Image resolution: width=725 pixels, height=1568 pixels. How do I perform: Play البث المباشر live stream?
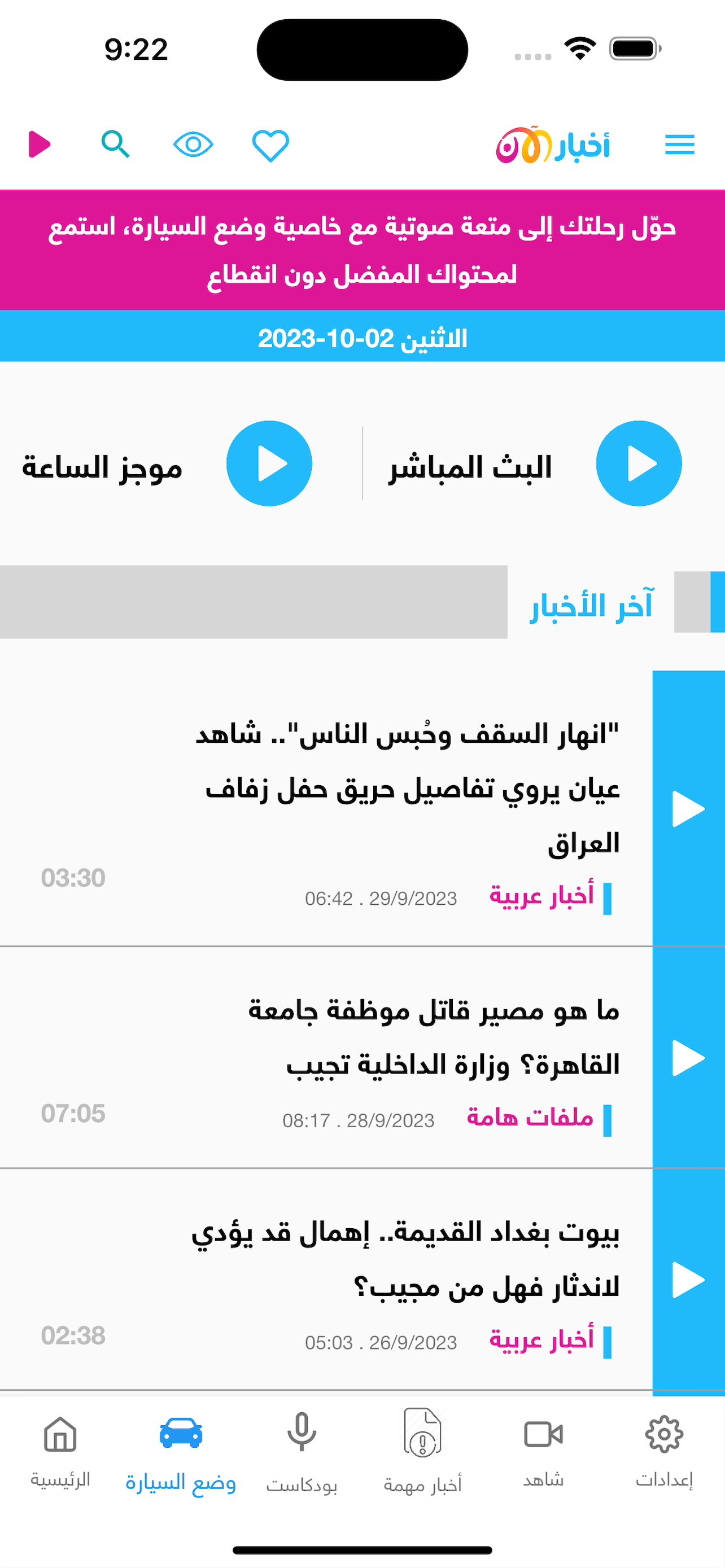coord(639,463)
